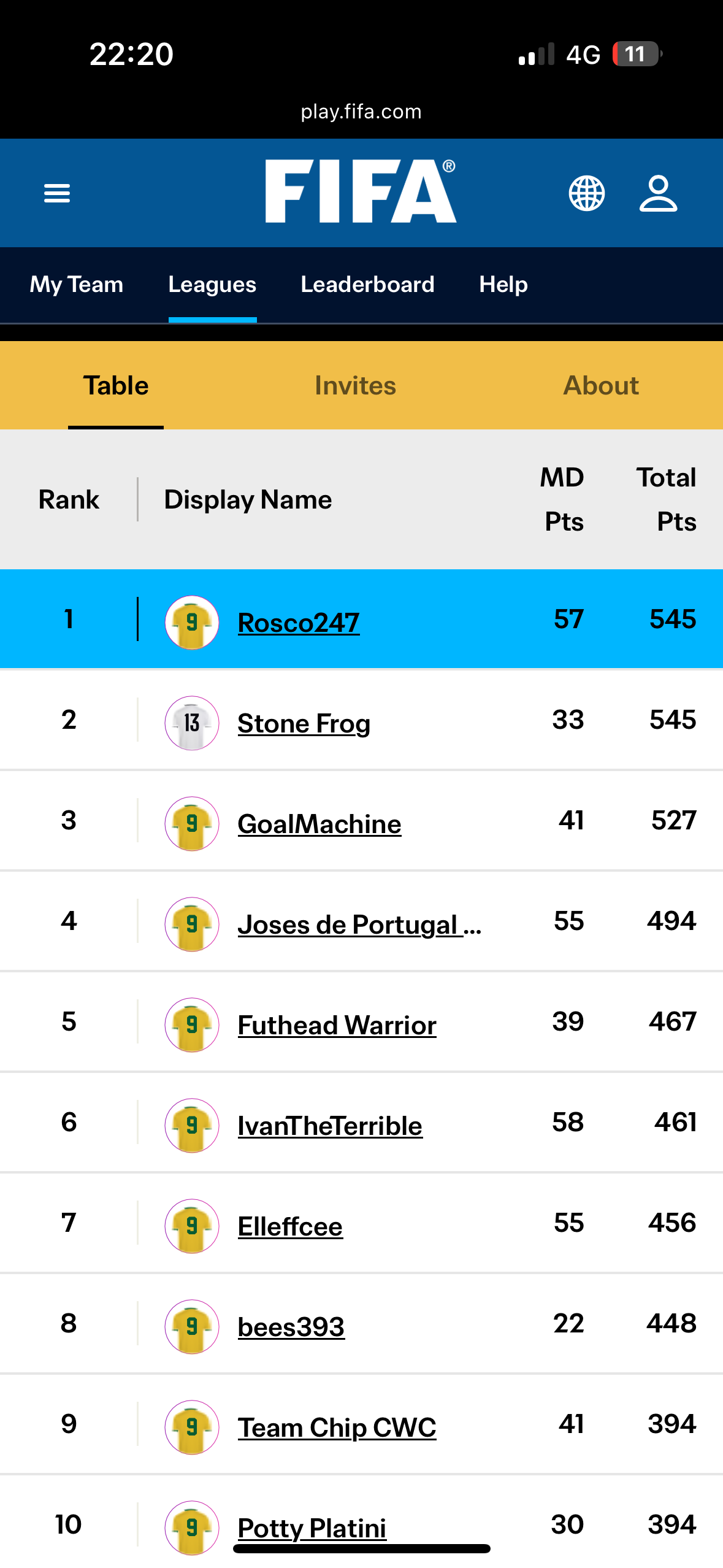Screen dimensions: 723x1568
Task: Open Joses de Portugal team link
Action: point(359,924)
